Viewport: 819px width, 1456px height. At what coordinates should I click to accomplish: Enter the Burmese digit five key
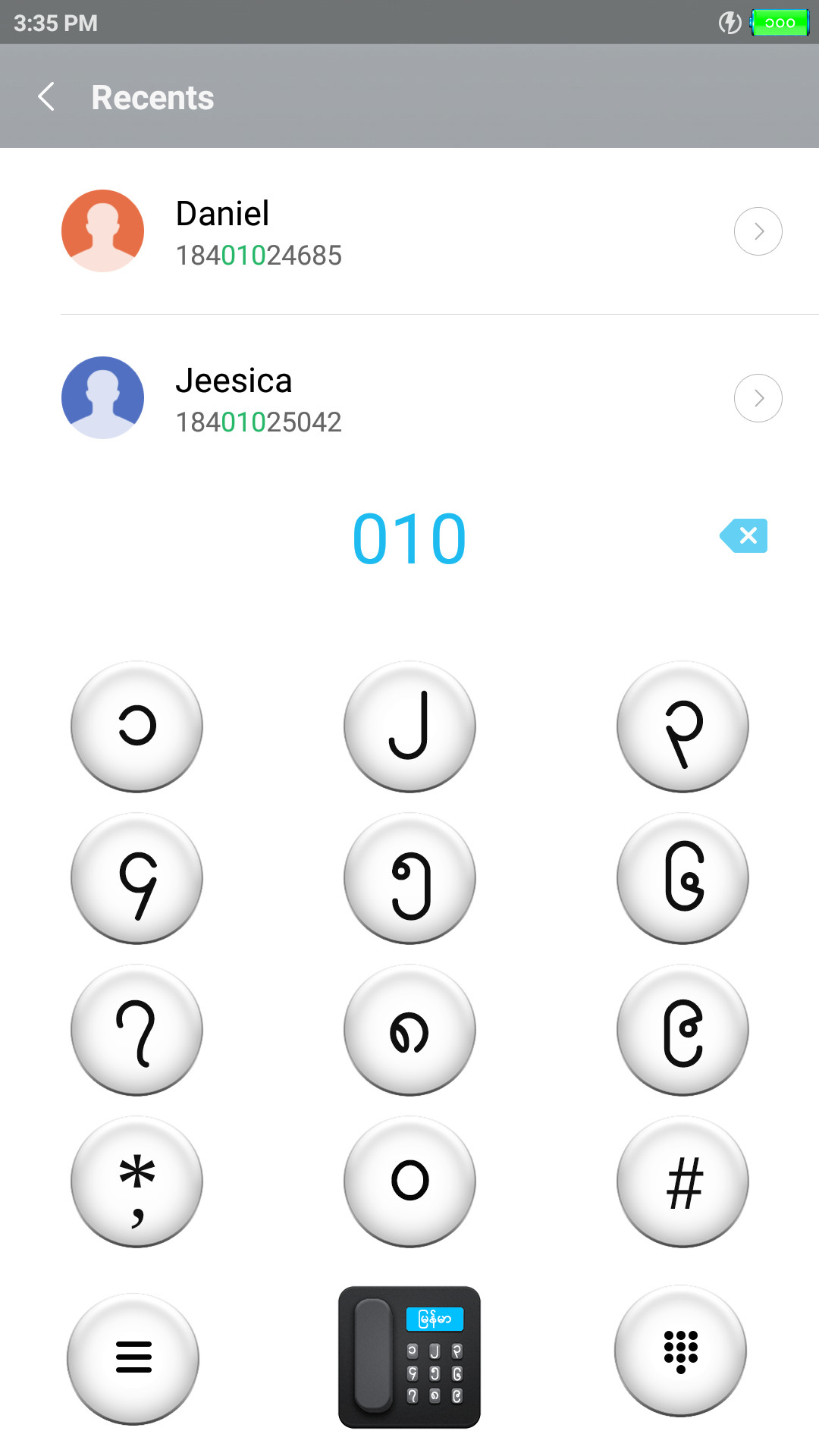(x=409, y=878)
